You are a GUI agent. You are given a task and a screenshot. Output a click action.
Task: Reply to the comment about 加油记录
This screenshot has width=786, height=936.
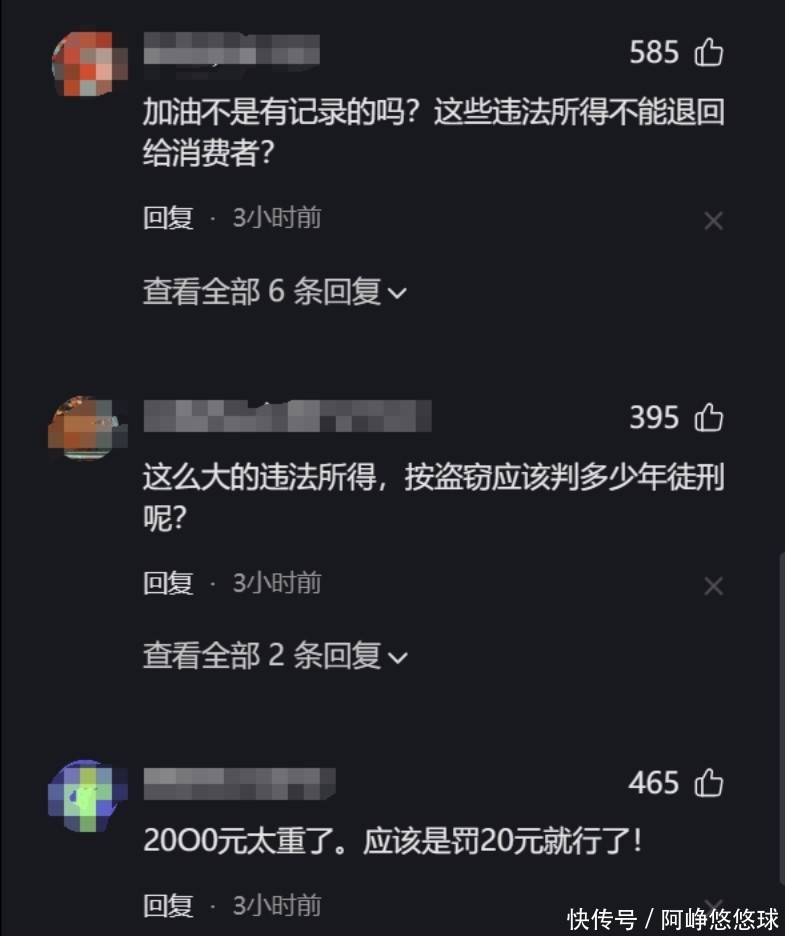168,217
